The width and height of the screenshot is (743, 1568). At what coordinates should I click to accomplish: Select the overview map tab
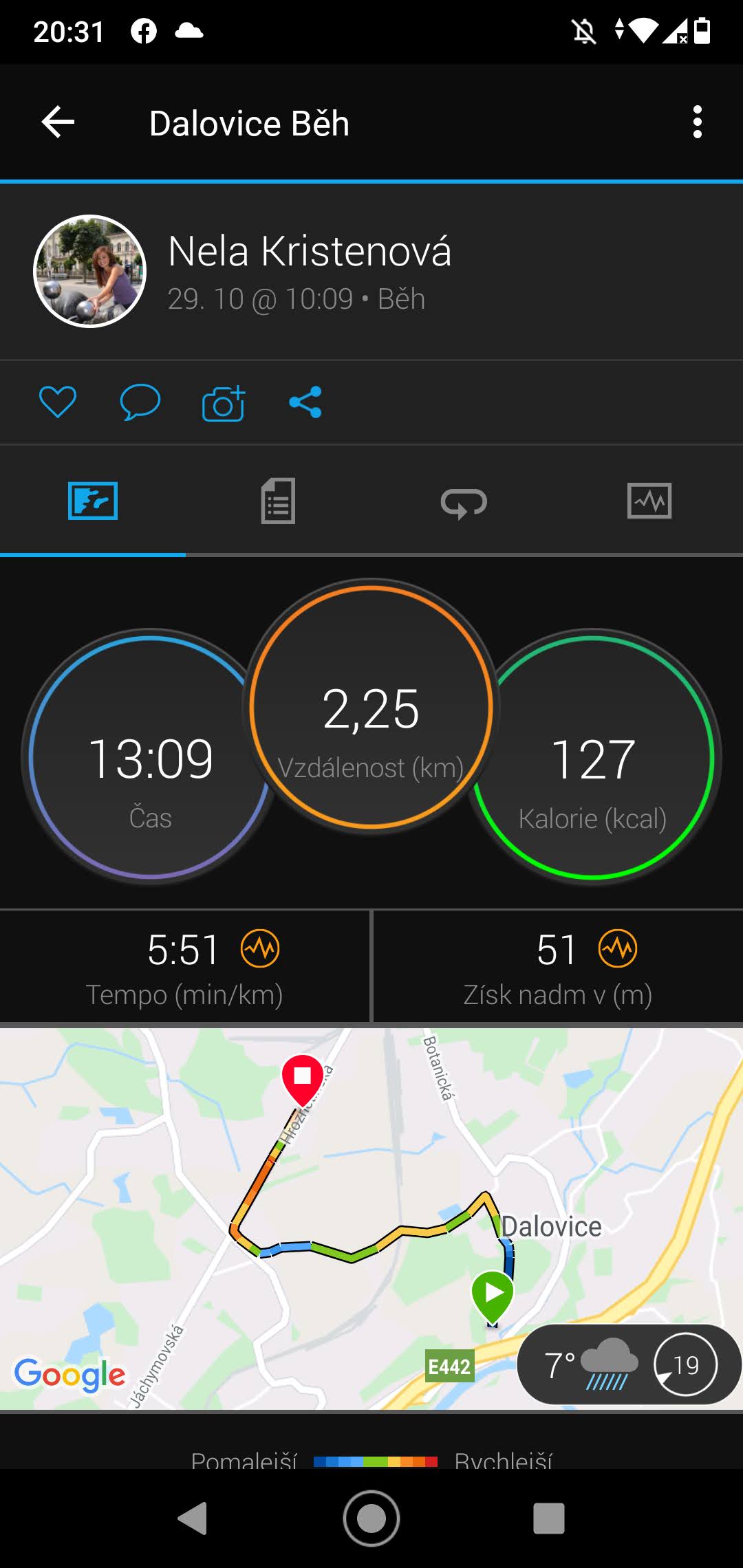93,501
